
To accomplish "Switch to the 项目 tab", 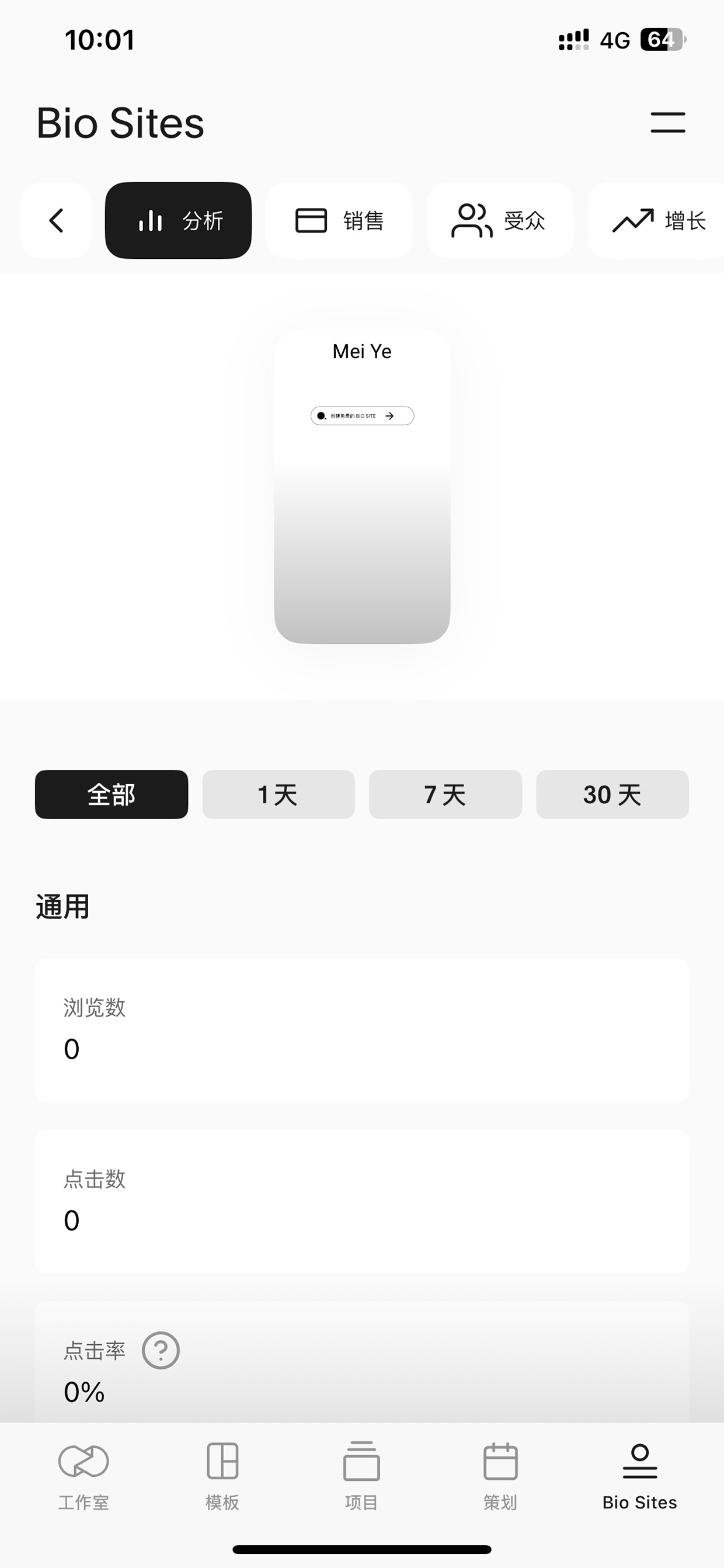I will click(361, 1476).
